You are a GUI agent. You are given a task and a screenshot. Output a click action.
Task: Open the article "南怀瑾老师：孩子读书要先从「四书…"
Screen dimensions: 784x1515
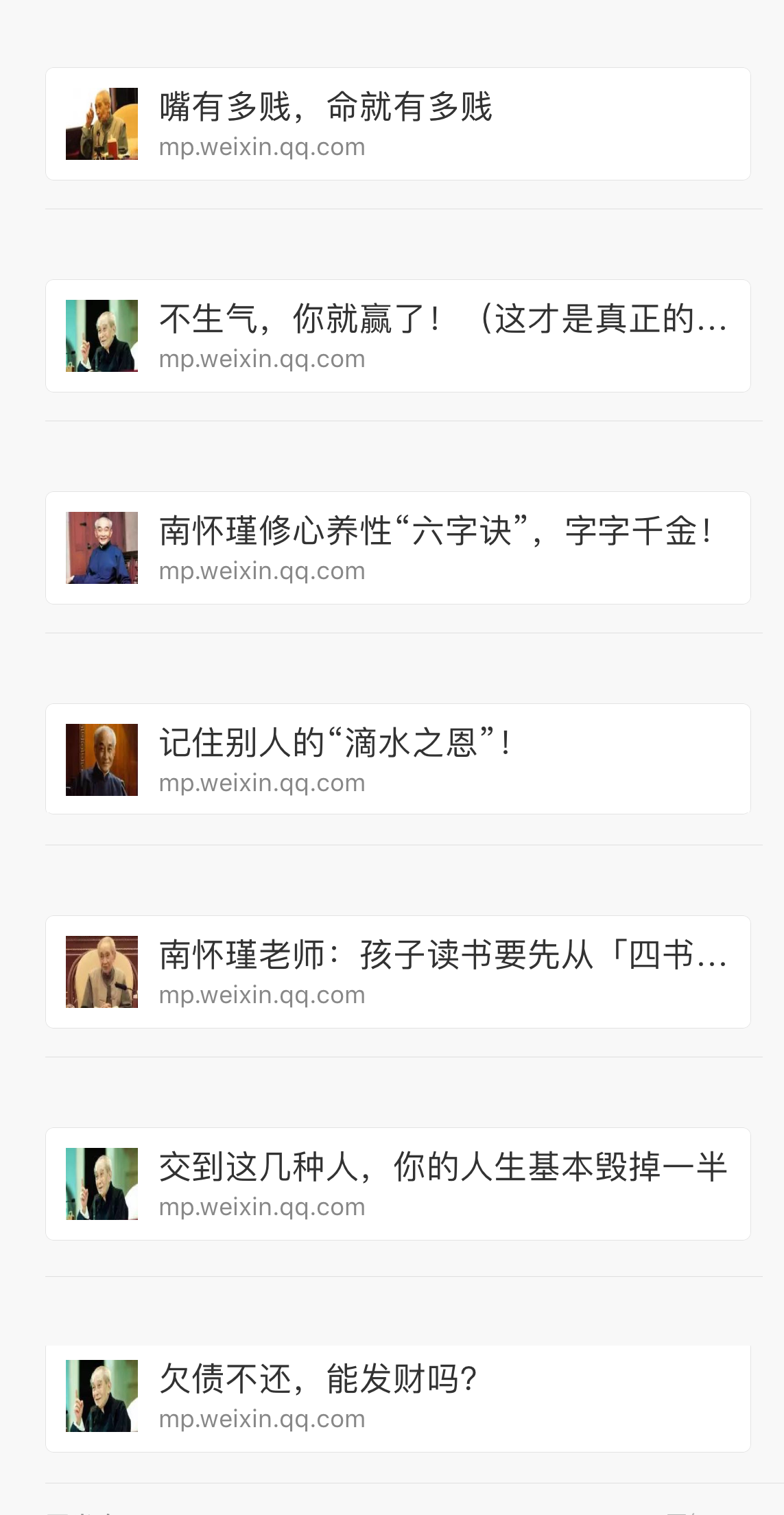tap(398, 972)
